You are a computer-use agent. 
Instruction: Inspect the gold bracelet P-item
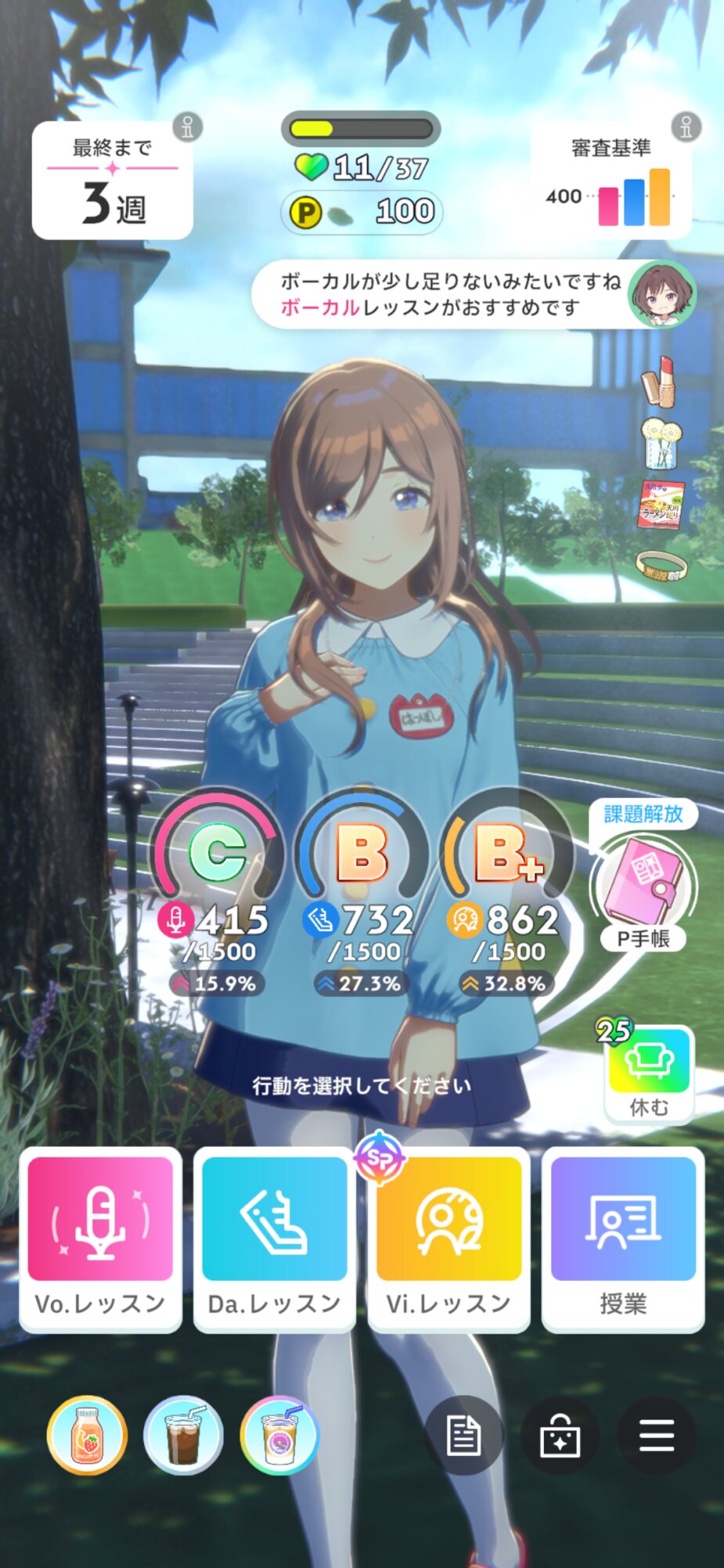click(662, 566)
